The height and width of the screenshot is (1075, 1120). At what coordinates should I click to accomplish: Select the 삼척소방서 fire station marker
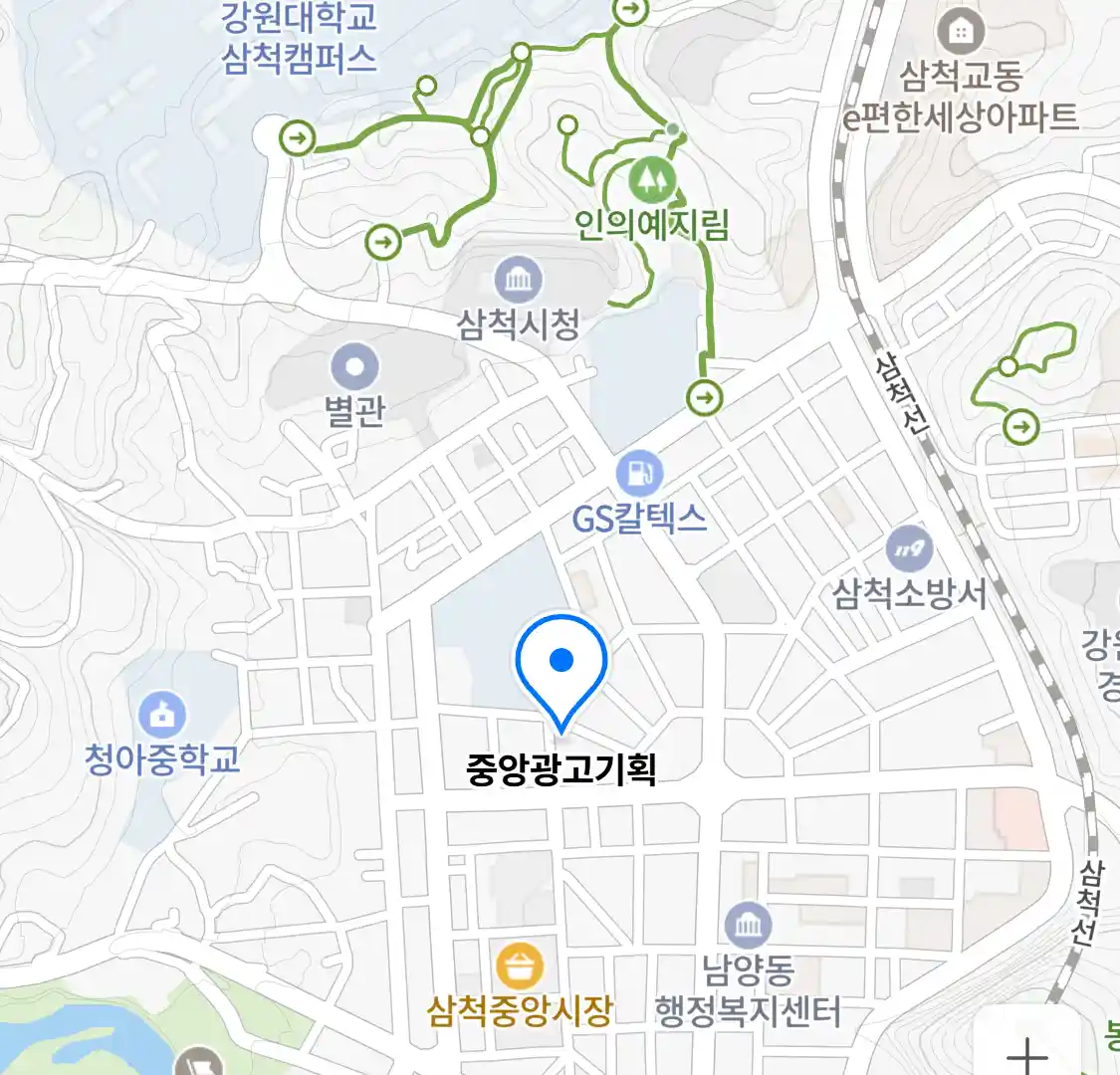pyautogui.click(x=909, y=548)
